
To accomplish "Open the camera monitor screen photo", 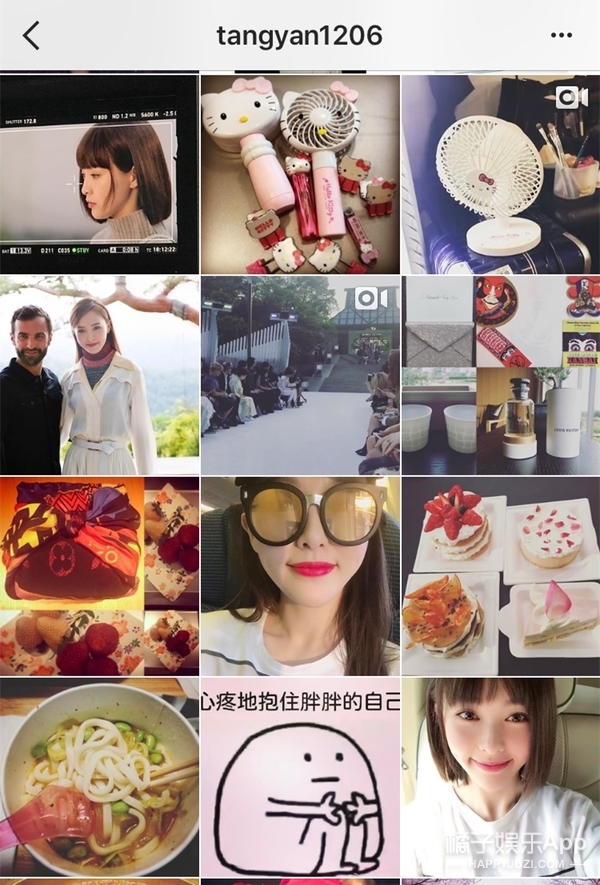I will 99,173.
